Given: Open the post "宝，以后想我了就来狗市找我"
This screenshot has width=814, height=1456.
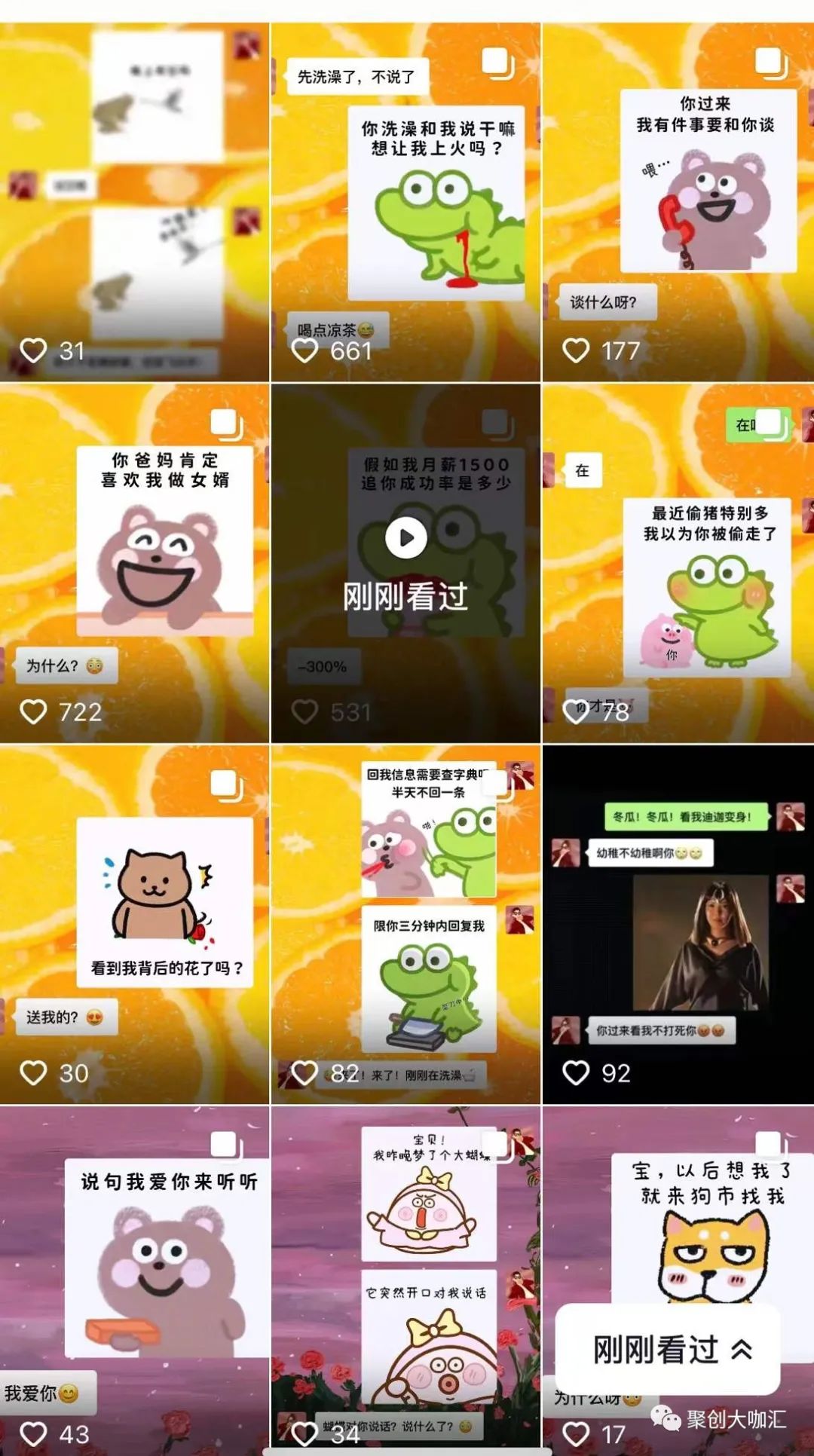Looking at the screenshot, I should [x=678, y=1221].
